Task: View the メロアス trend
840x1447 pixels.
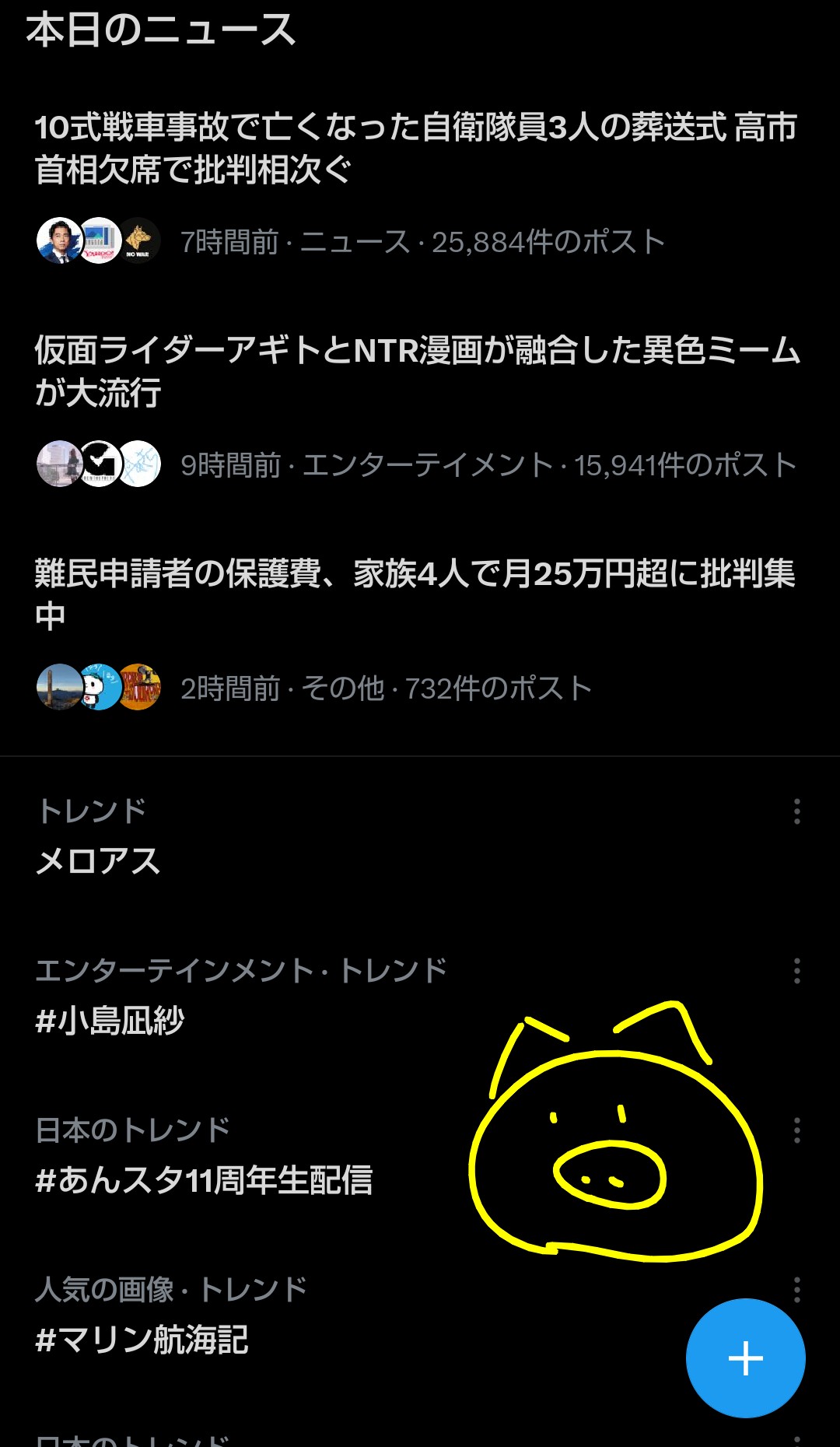Action: tap(99, 861)
